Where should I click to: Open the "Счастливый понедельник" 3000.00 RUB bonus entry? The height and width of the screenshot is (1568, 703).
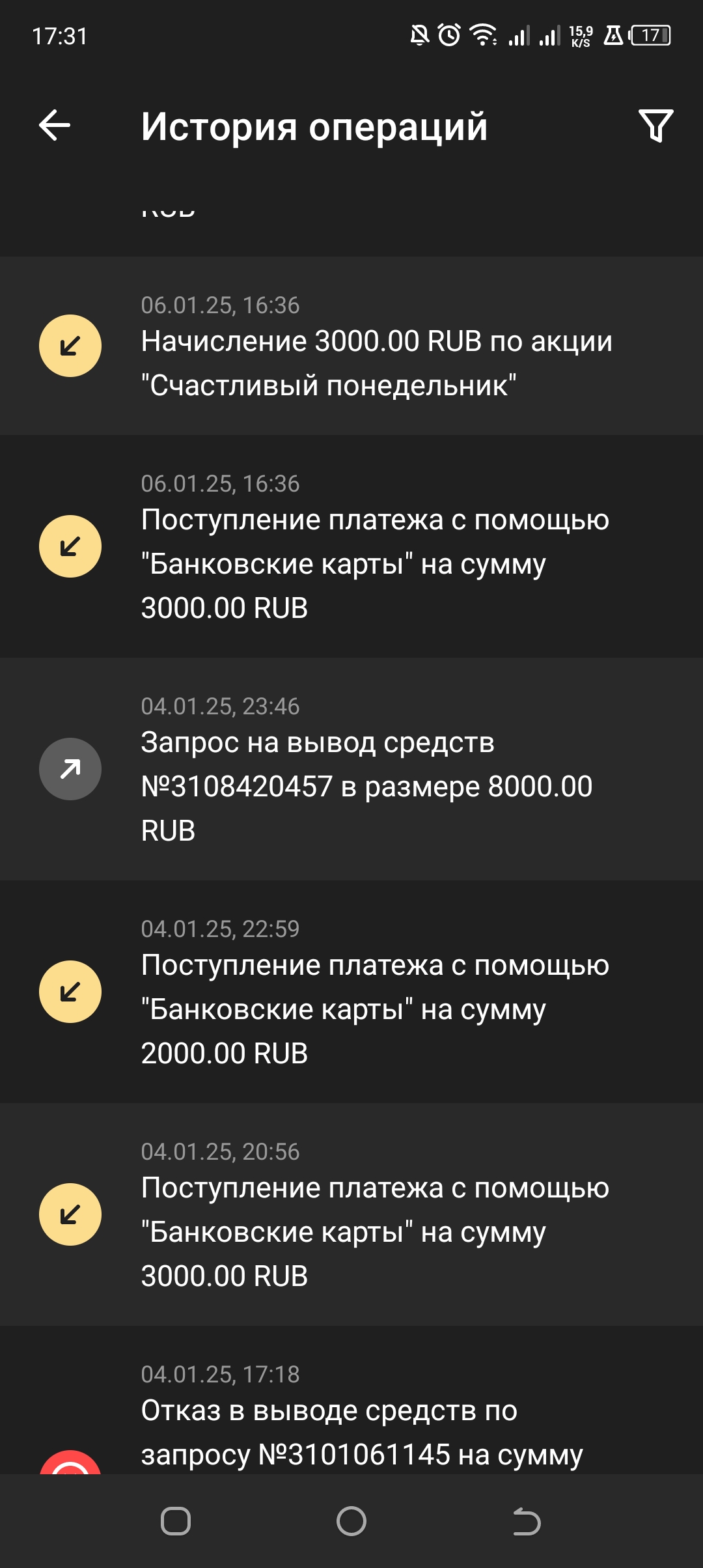376,363
